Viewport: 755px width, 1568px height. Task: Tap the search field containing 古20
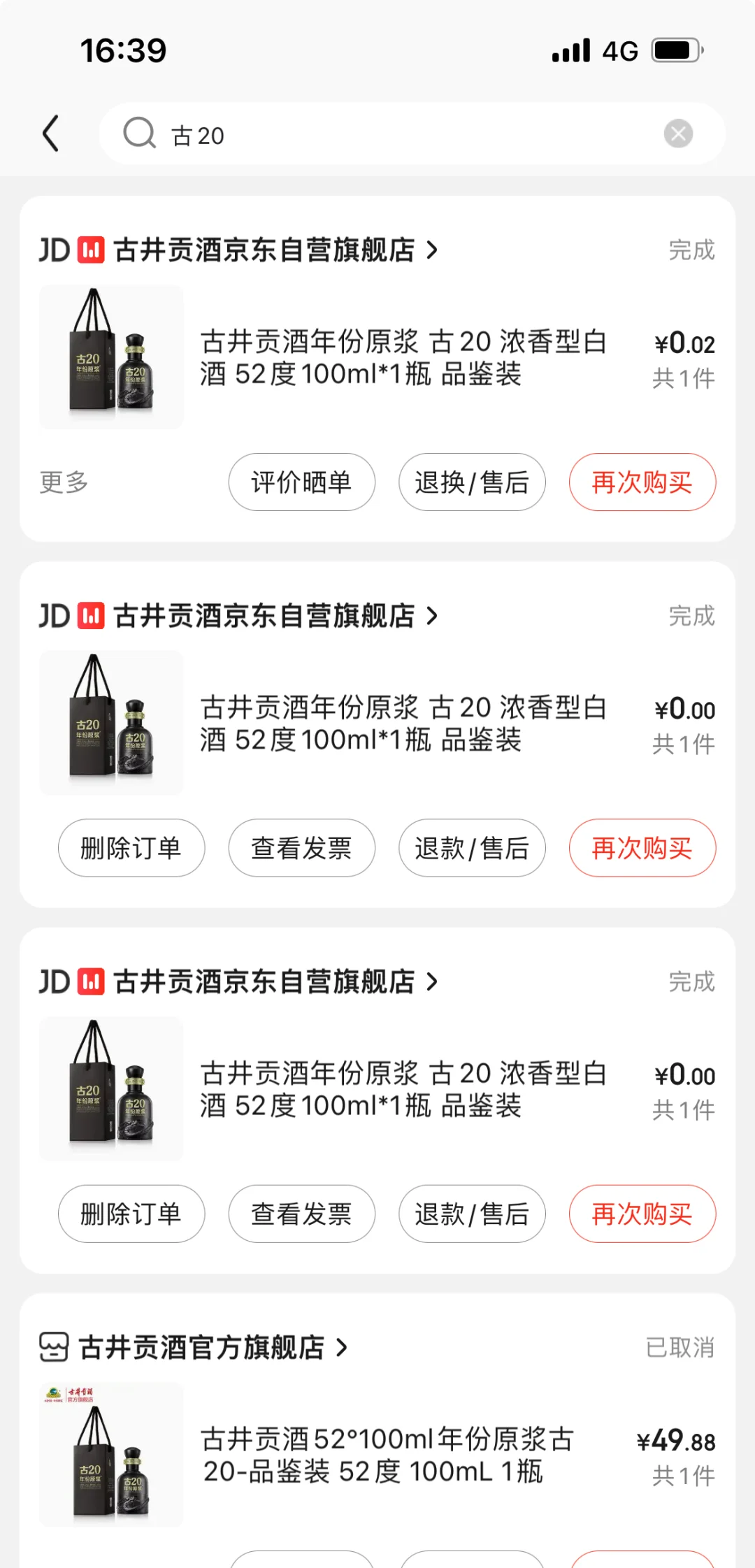click(x=391, y=135)
